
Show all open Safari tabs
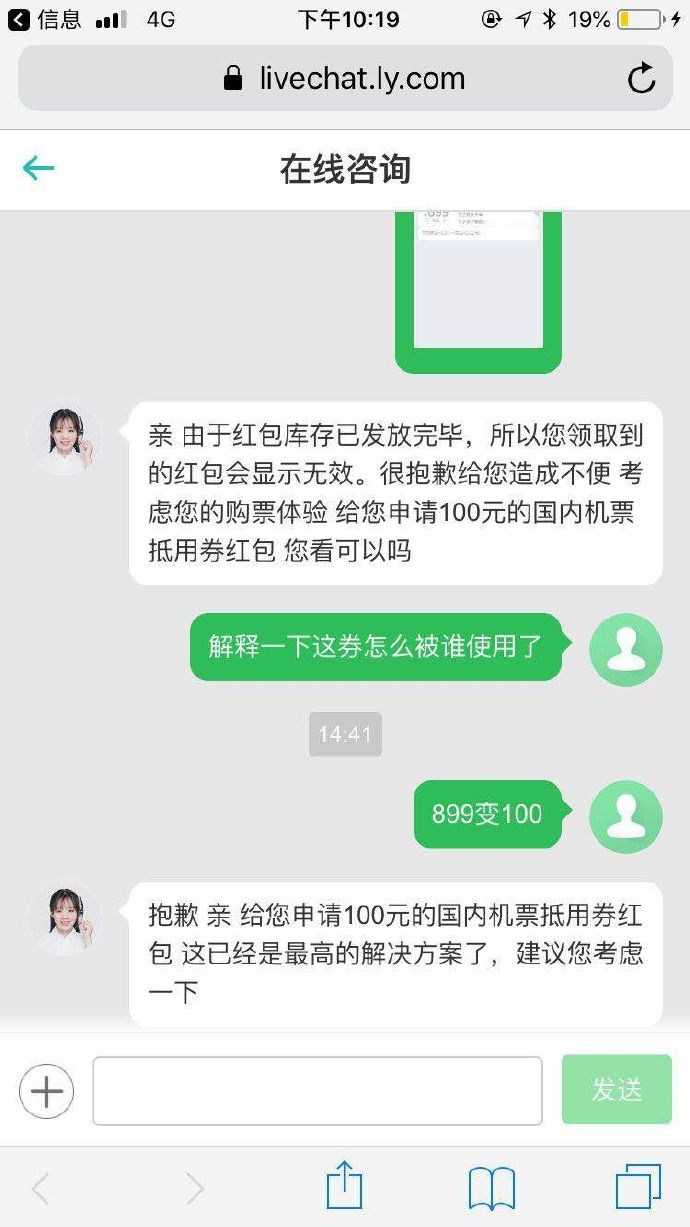637,1188
